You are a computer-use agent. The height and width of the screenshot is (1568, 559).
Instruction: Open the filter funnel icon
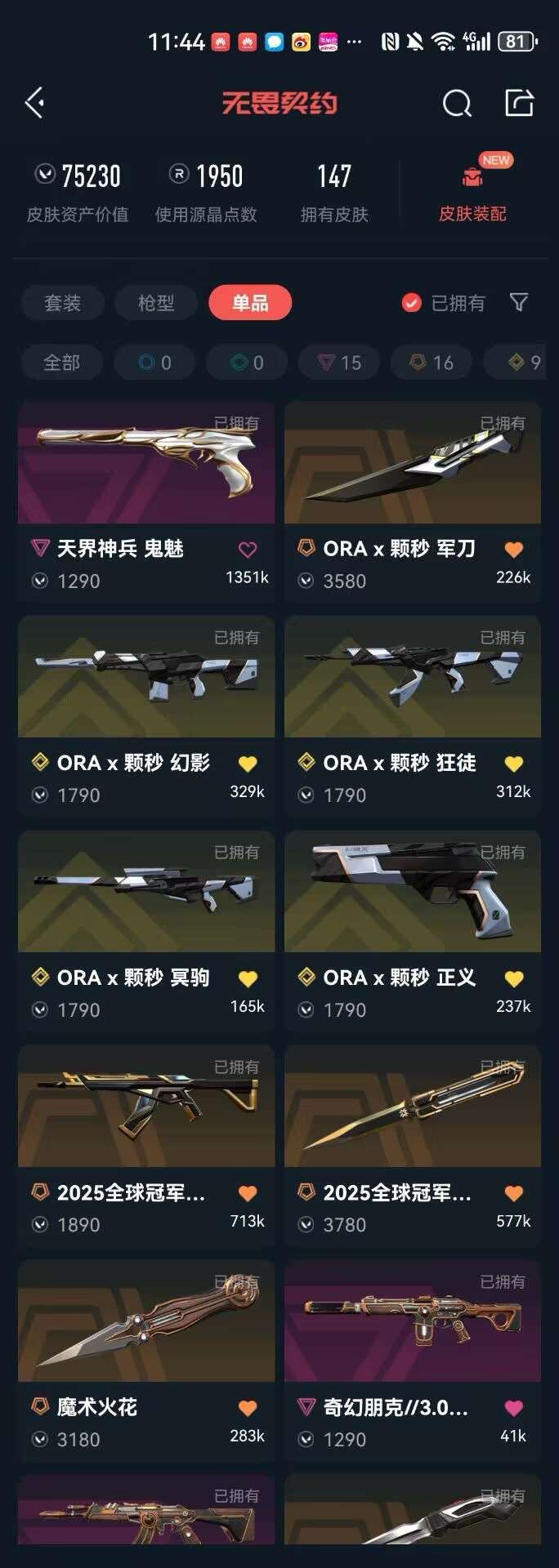[518, 302]
